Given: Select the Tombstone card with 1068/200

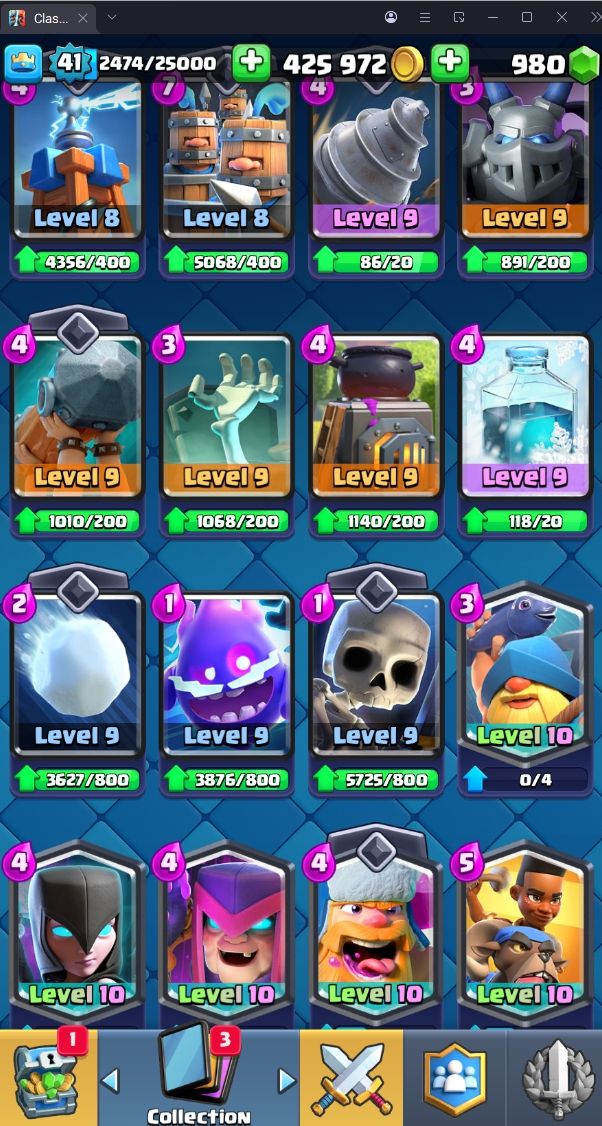Looking at the screenshot, I should point(226,420).
